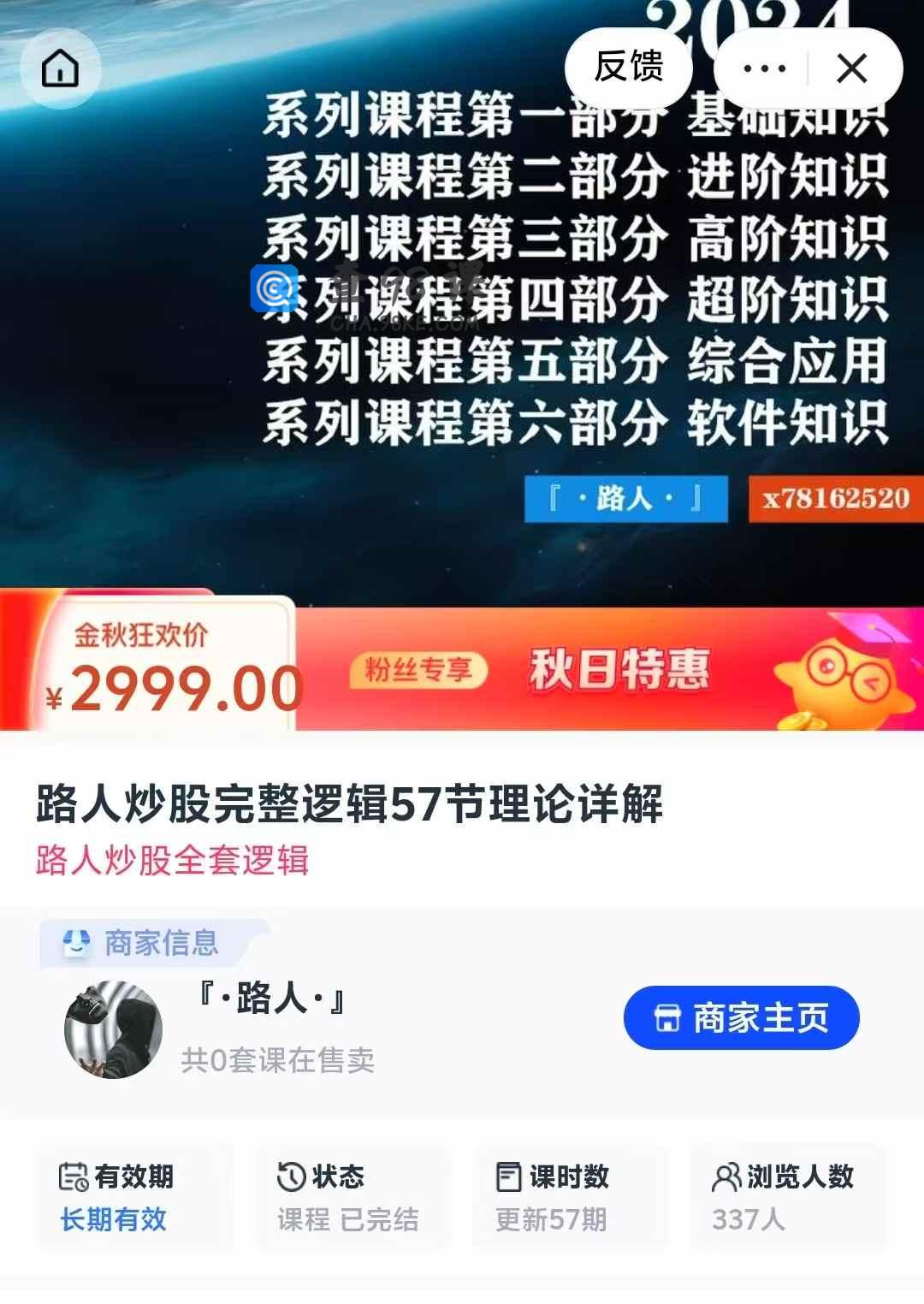Image resolution: width=924 pixels, height=1304 pixels.
Task: Open the 商家主页 merchant homepage
Action: (741, 1018)
